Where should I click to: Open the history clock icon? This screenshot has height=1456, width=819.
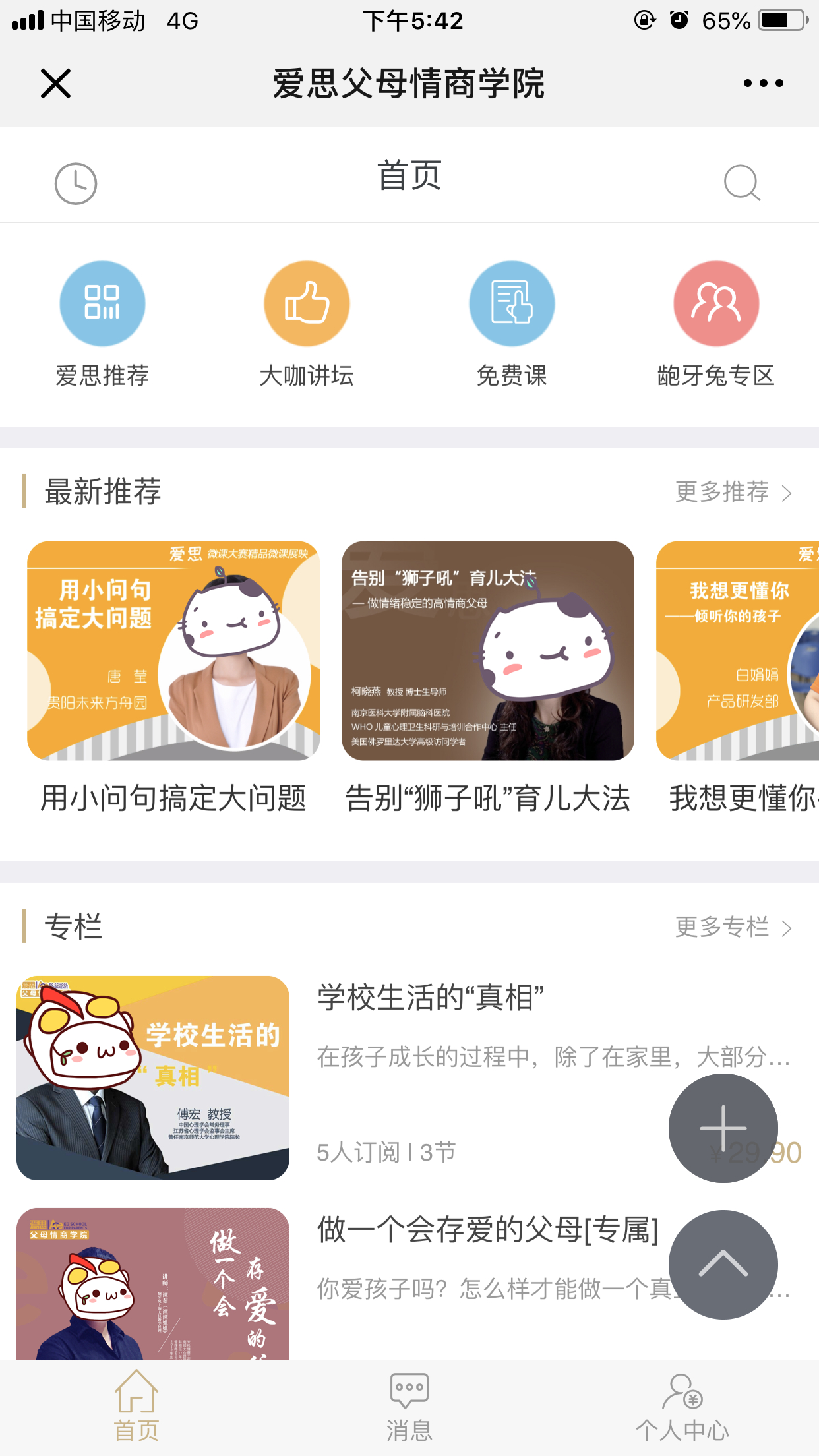point(76,183)
